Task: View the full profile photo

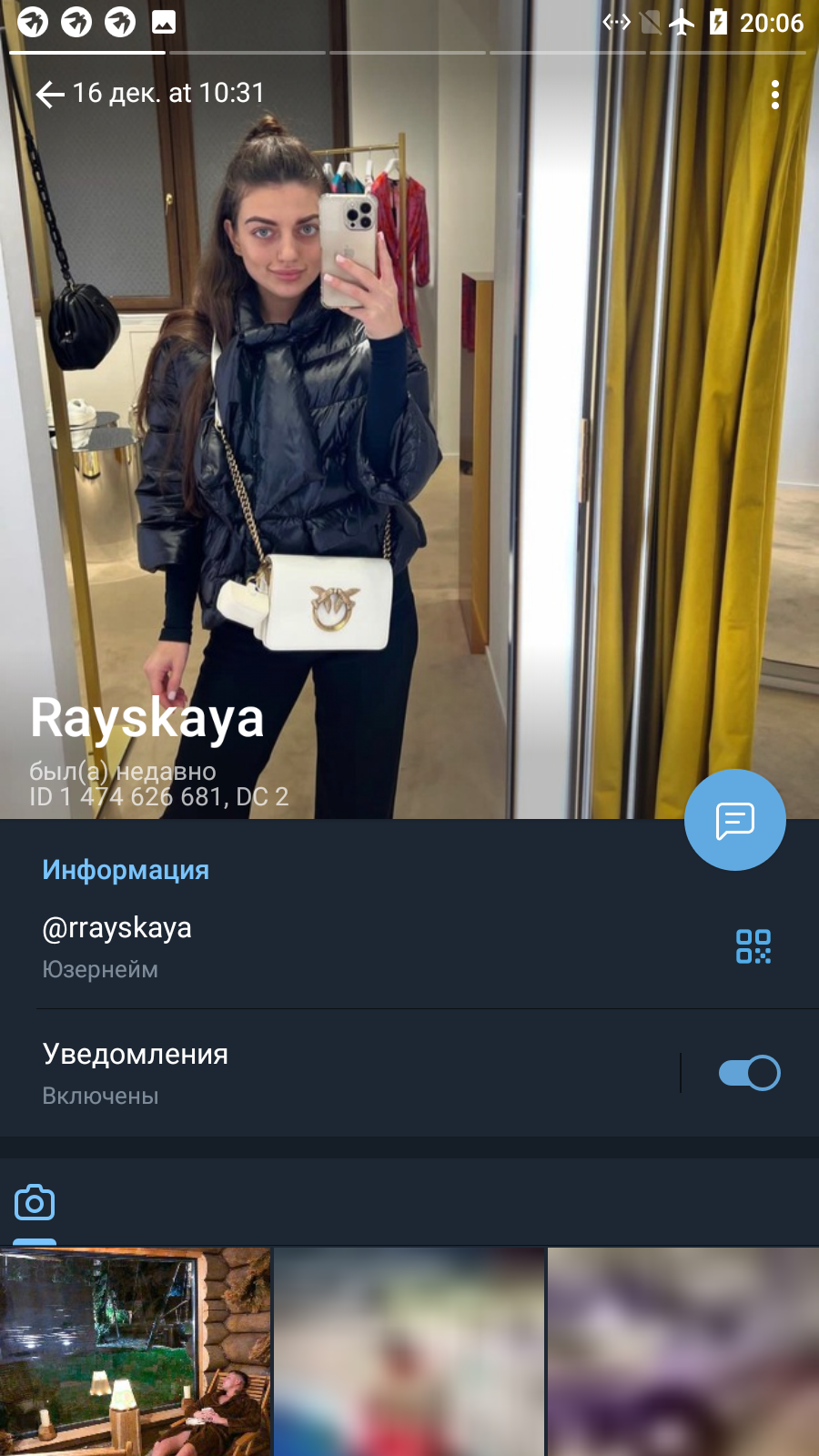Action: 409,409
